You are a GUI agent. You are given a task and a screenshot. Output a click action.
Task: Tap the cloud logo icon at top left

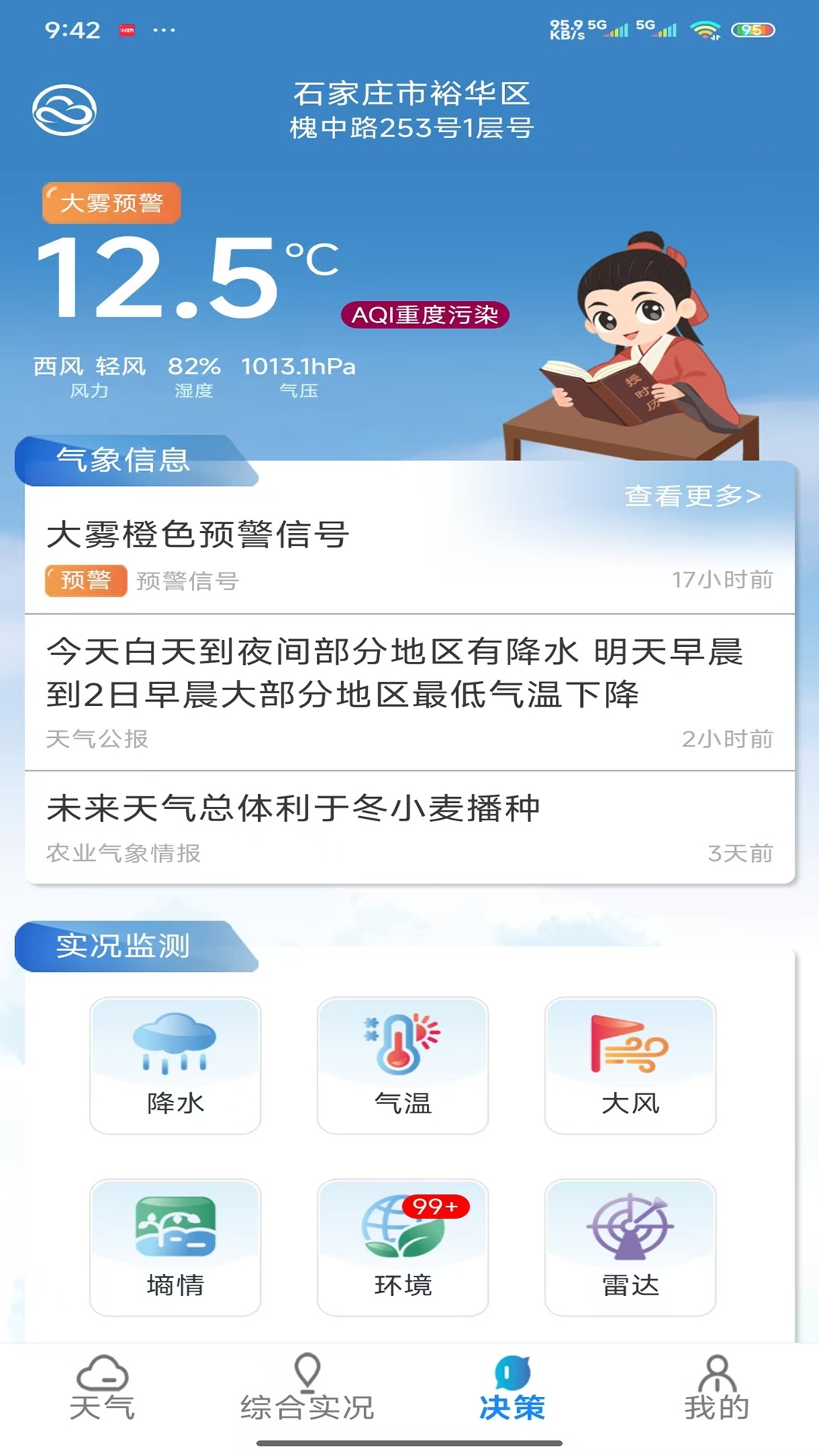[64, 111]
